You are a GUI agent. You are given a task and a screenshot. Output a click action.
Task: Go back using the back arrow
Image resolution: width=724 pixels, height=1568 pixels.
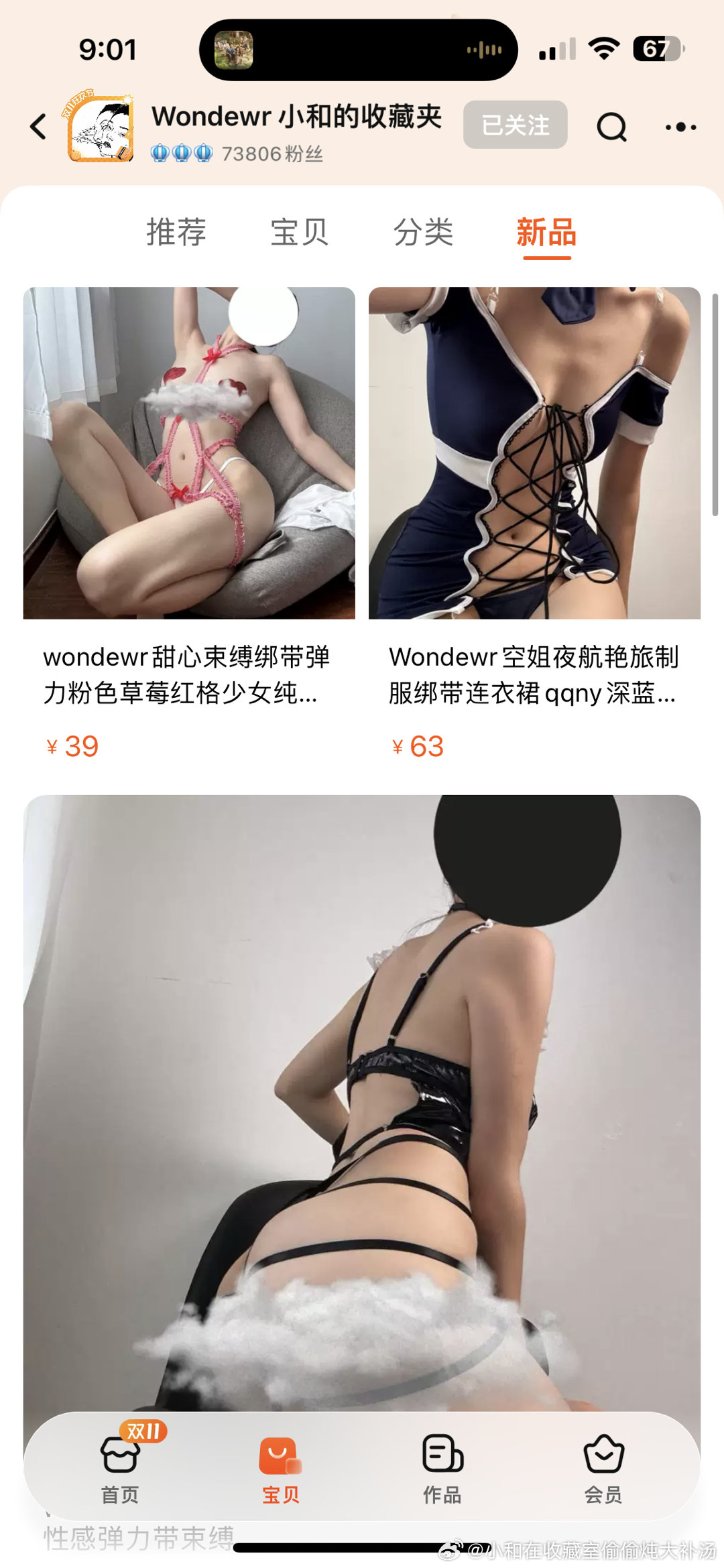pos(39,126)
